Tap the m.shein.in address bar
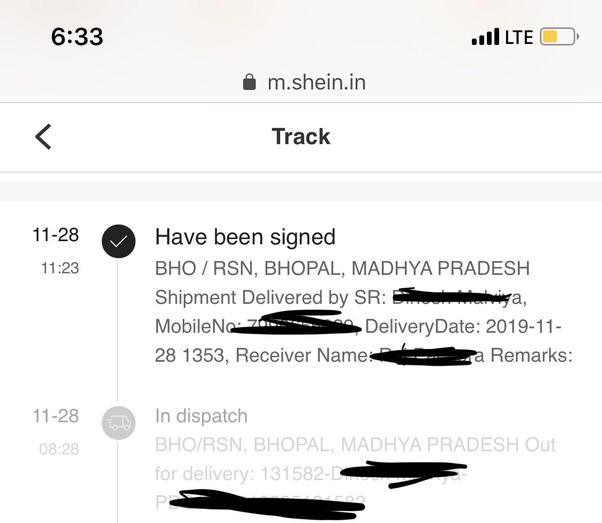Image resolution: width=602 pixels, height=523 pixels. click(303, 82)
